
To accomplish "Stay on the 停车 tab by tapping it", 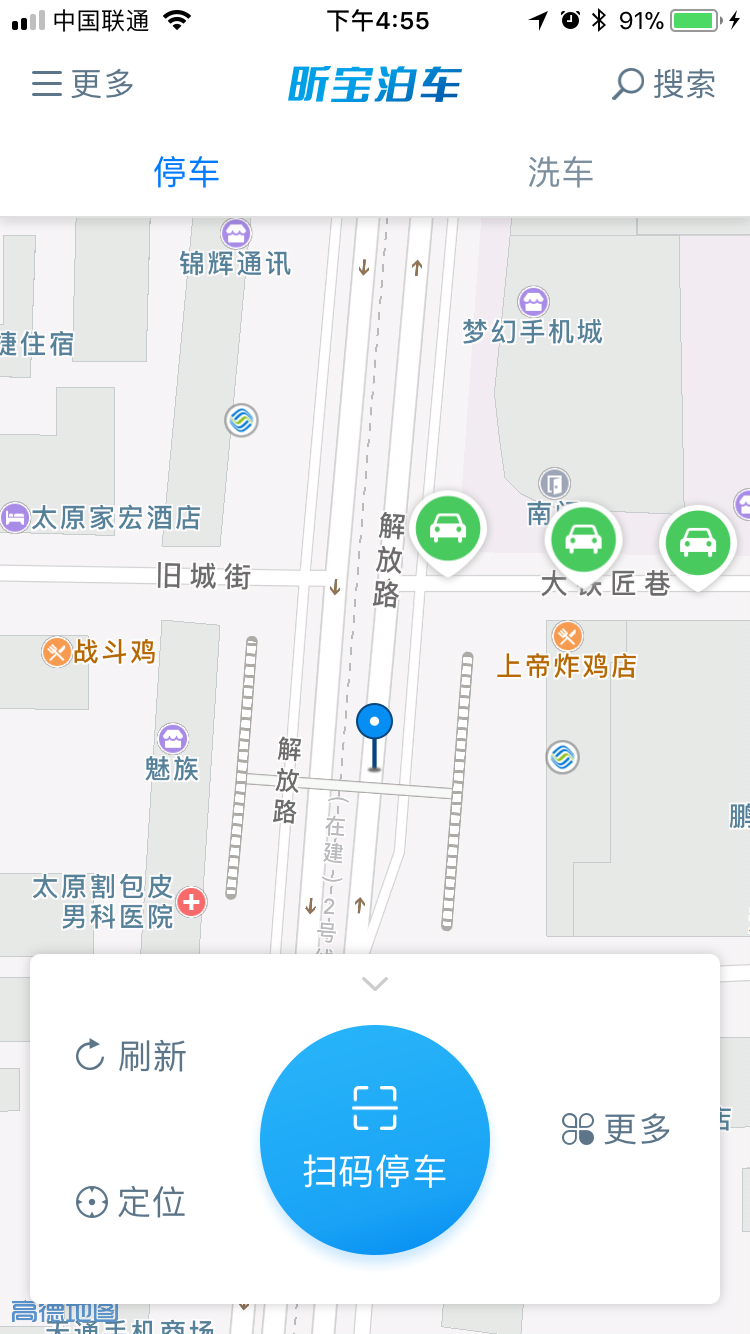I will click(x=187, y=172).
